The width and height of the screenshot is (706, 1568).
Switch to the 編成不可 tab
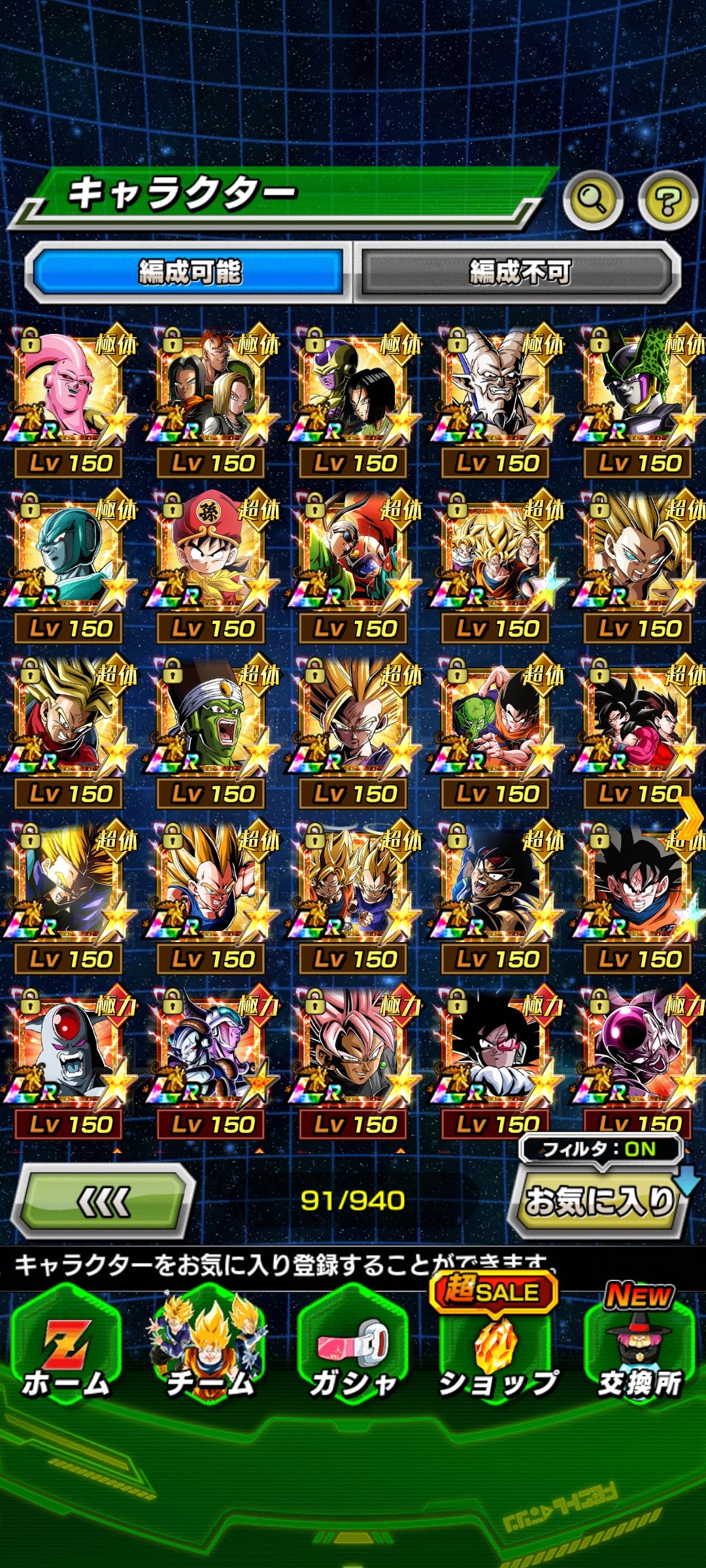click(520, 272)
